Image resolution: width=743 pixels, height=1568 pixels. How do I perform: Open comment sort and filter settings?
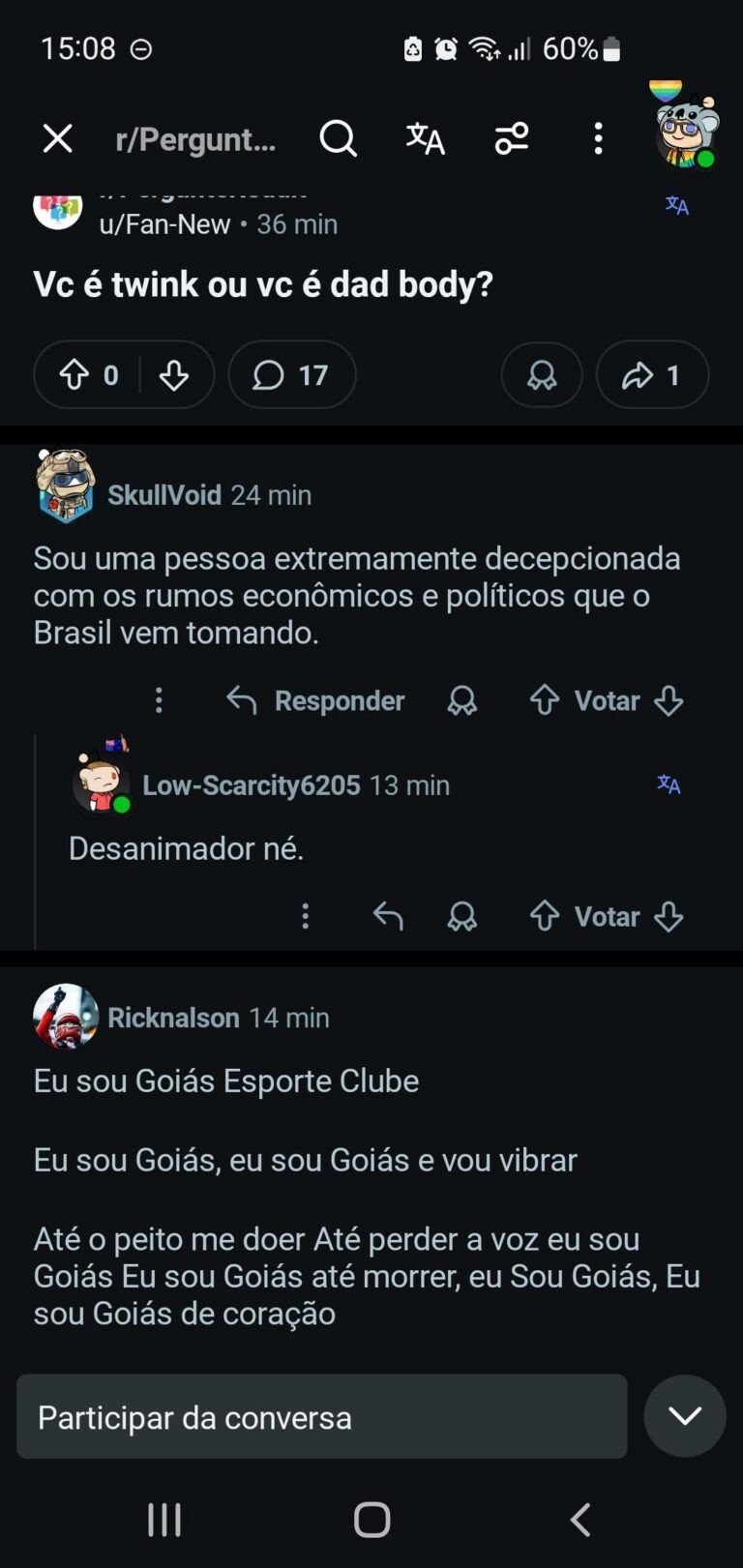coord(512,139)
